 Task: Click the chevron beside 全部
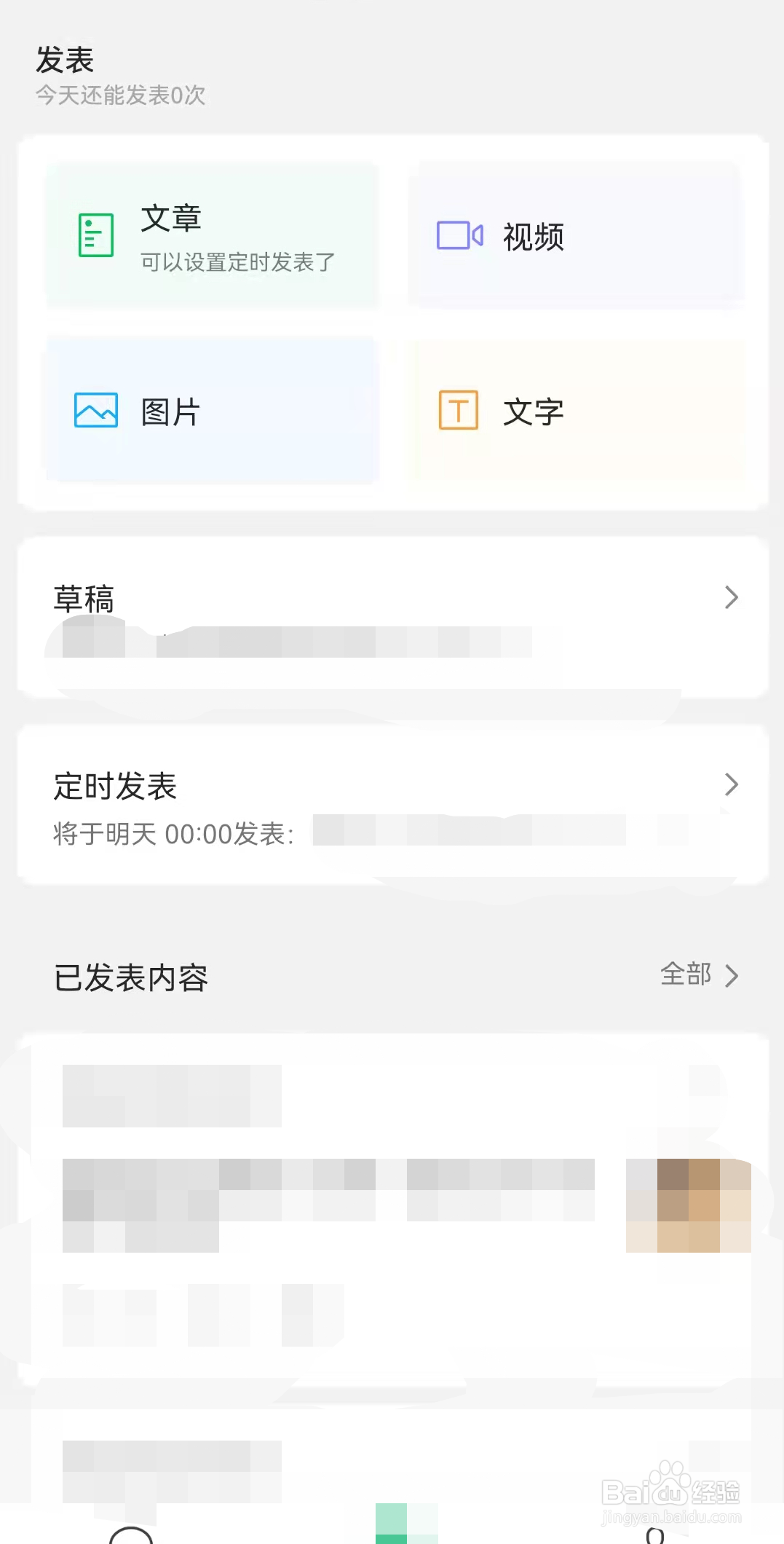pyautogui.click(x=732, y=975)
